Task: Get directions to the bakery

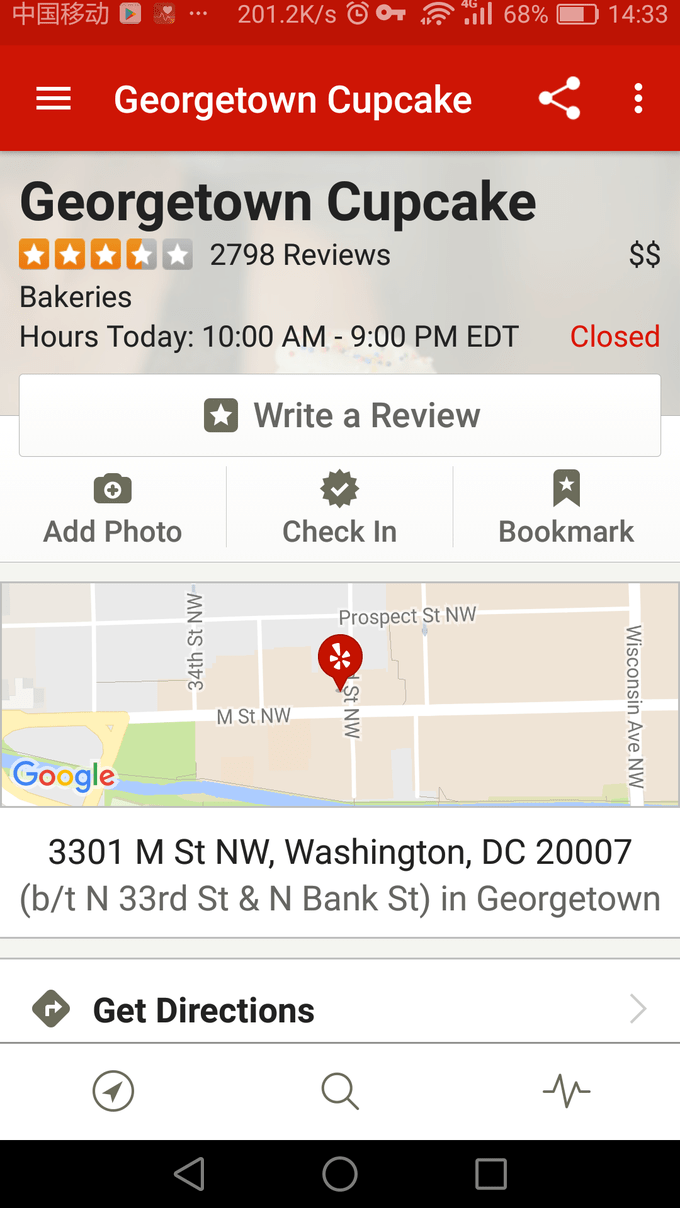Action: click(340, 1009)
